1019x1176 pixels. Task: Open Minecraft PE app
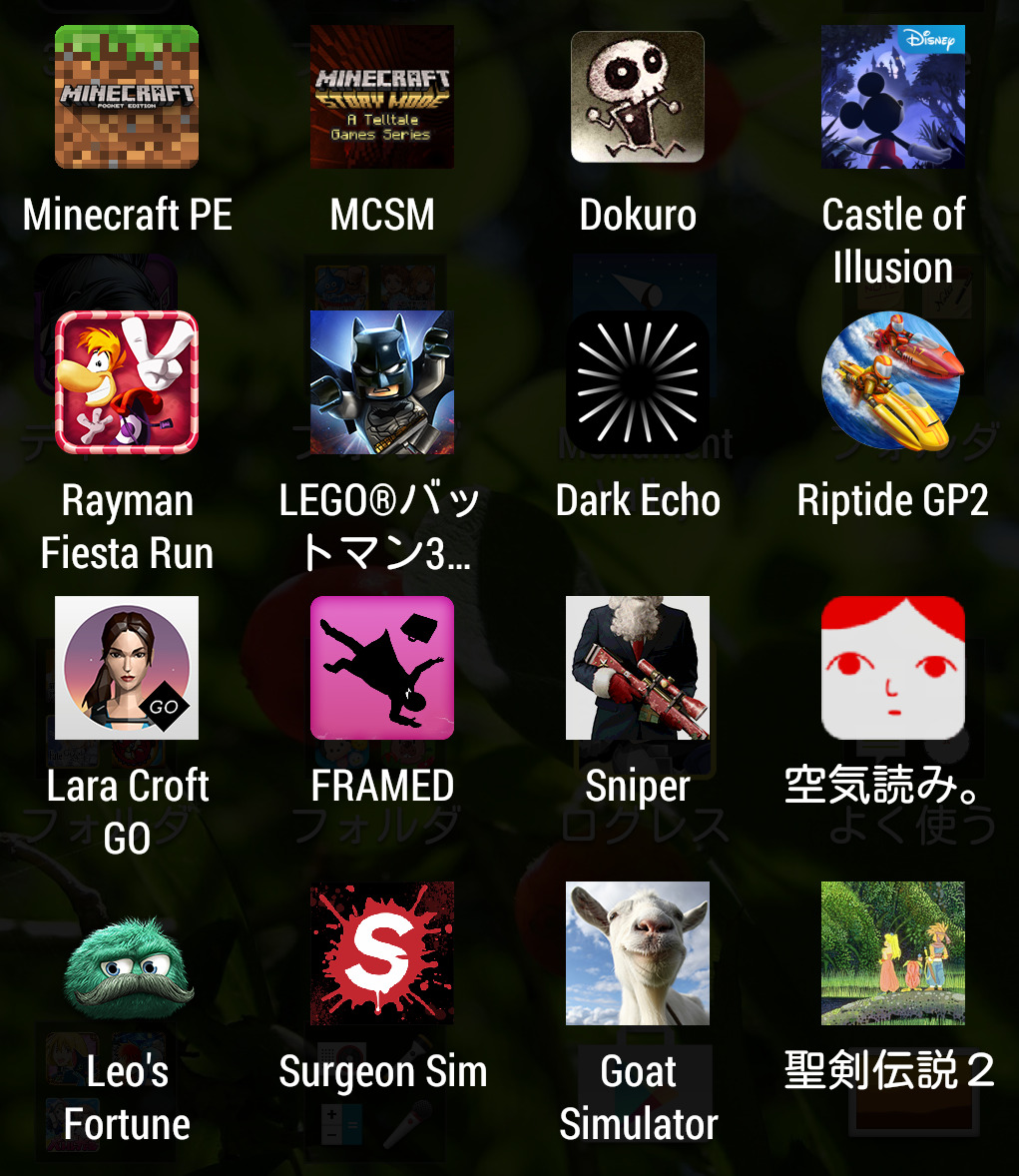tap(127, 97)
